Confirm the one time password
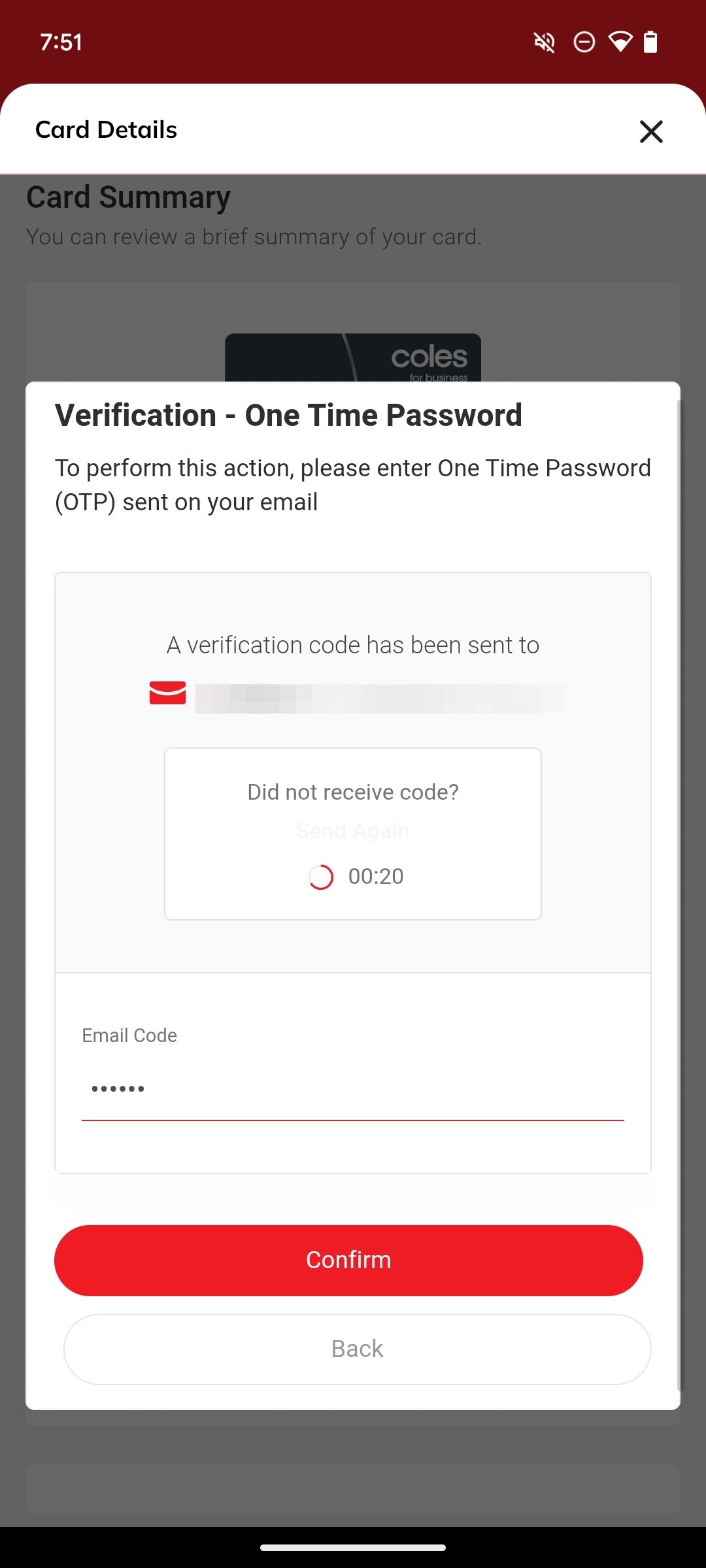This screenshot has width=706, height=1568. pos(348,1260)
